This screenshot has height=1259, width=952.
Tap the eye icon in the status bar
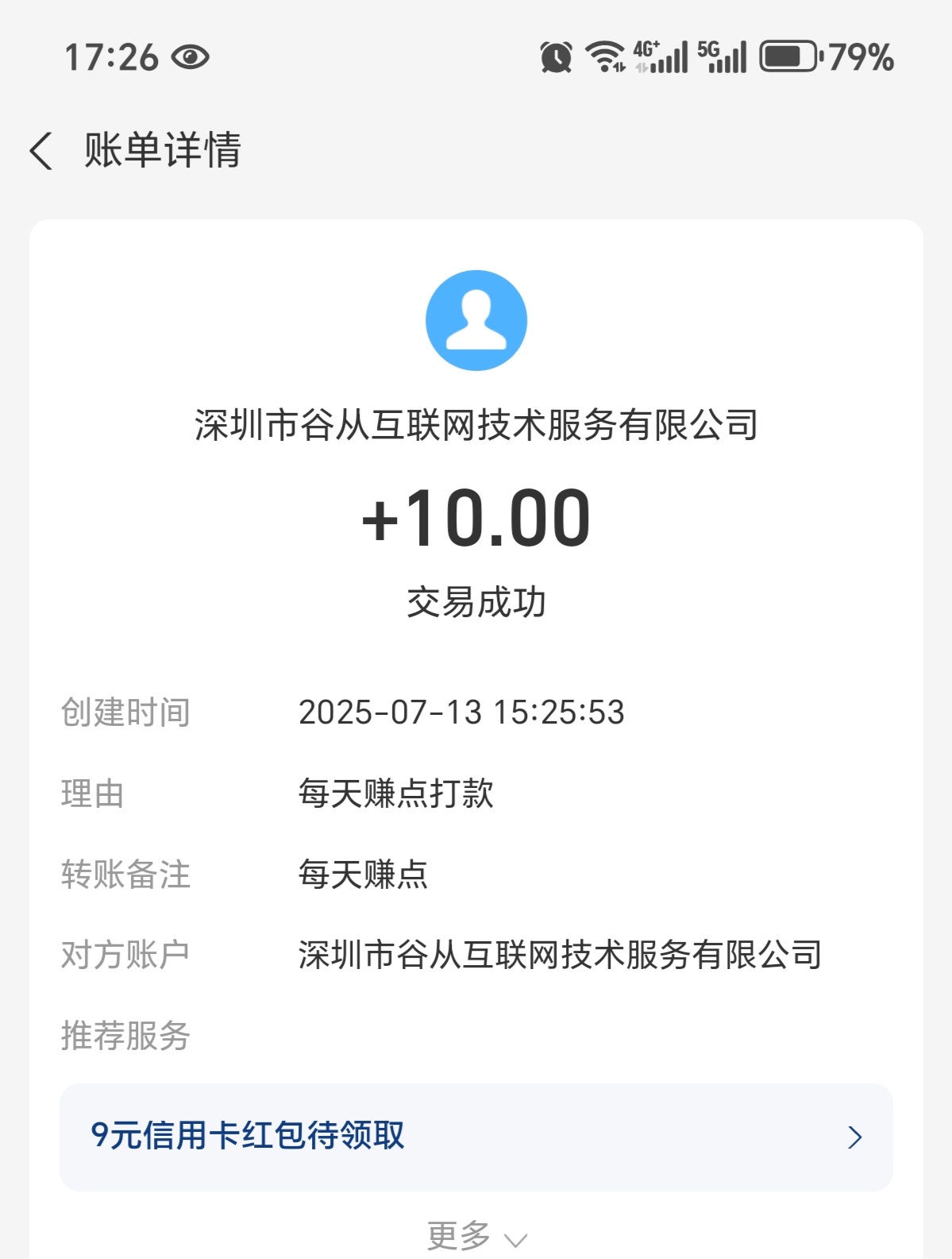point(189,56)
